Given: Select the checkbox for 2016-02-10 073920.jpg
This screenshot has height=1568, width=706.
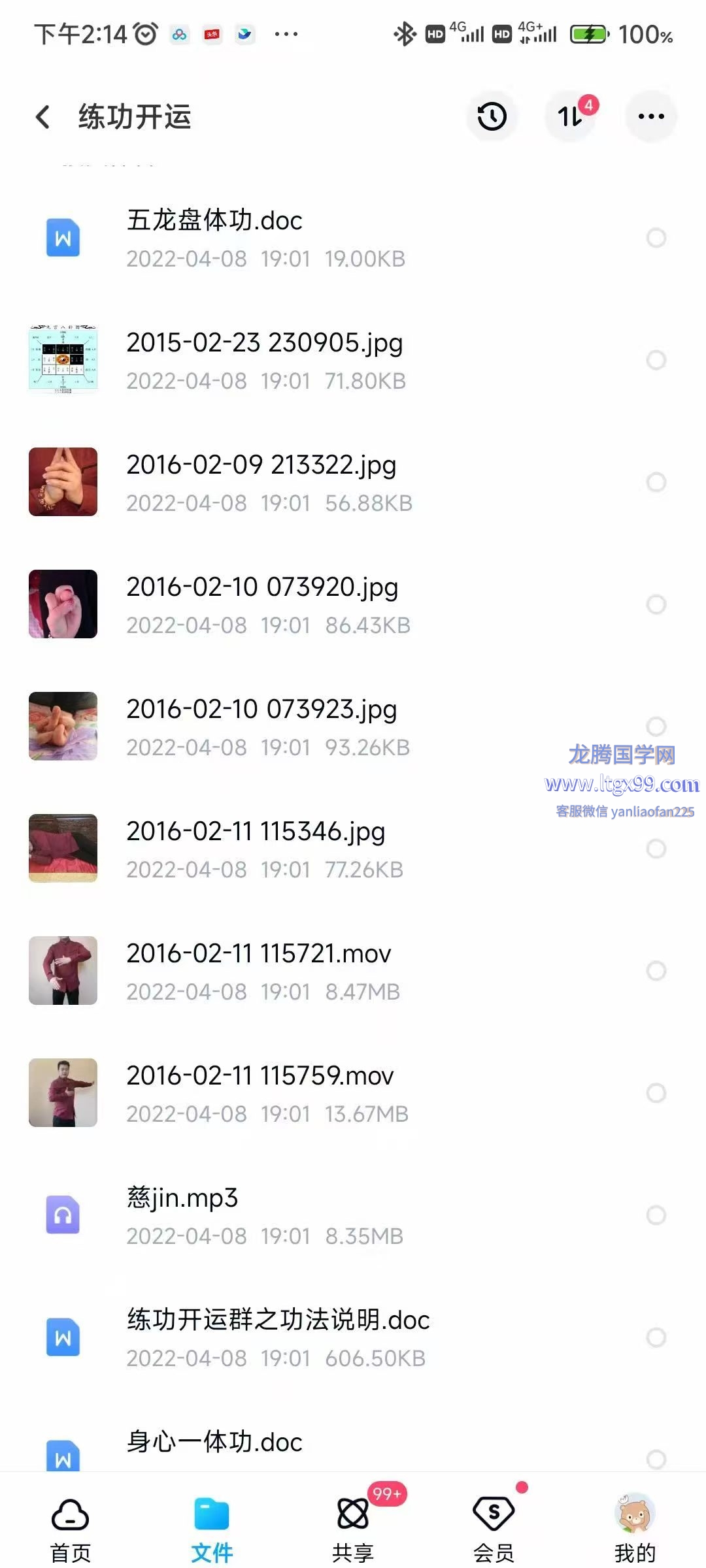Looking at the screenshot, I should pyautogui.click(x=656, y=604).
